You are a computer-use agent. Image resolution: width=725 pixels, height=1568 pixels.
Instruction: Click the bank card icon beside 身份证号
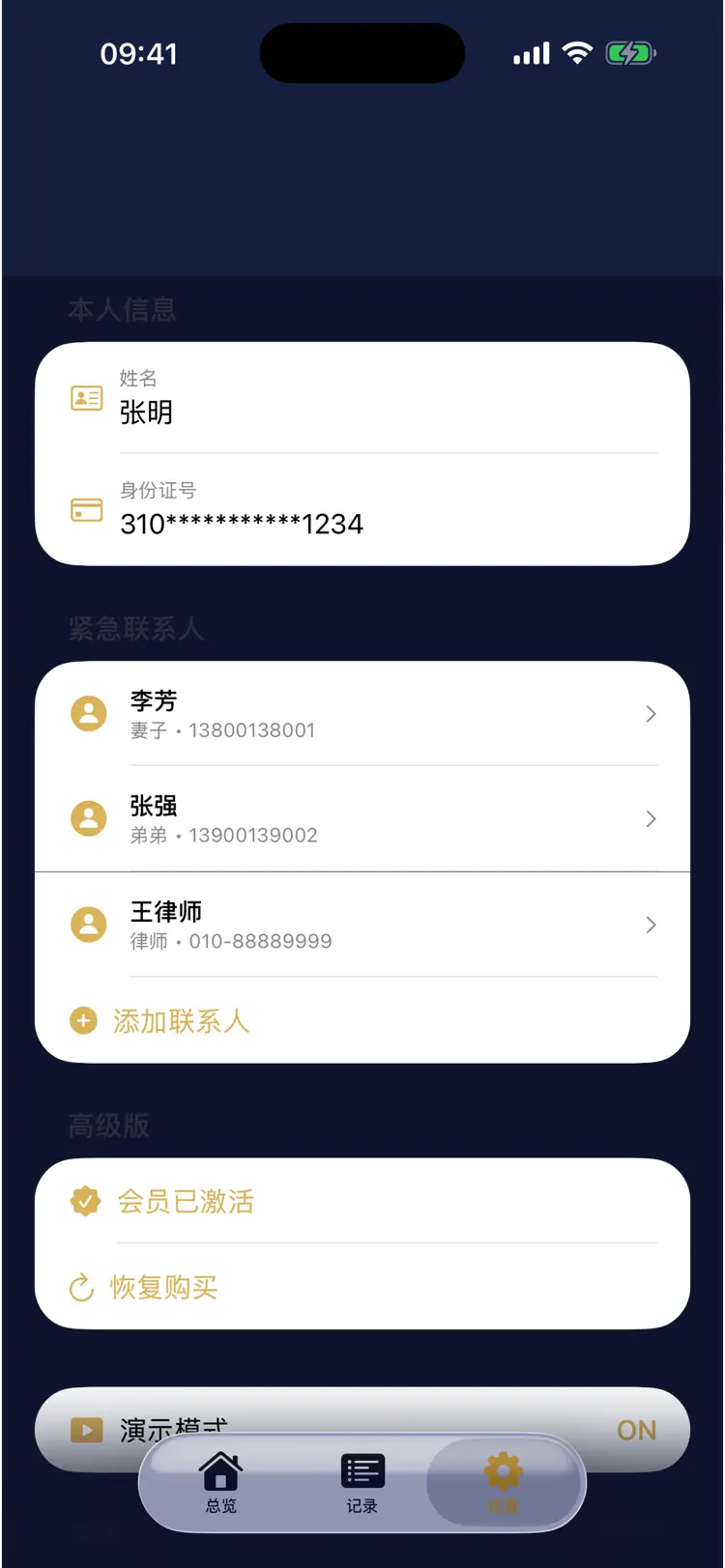(86, 509)
